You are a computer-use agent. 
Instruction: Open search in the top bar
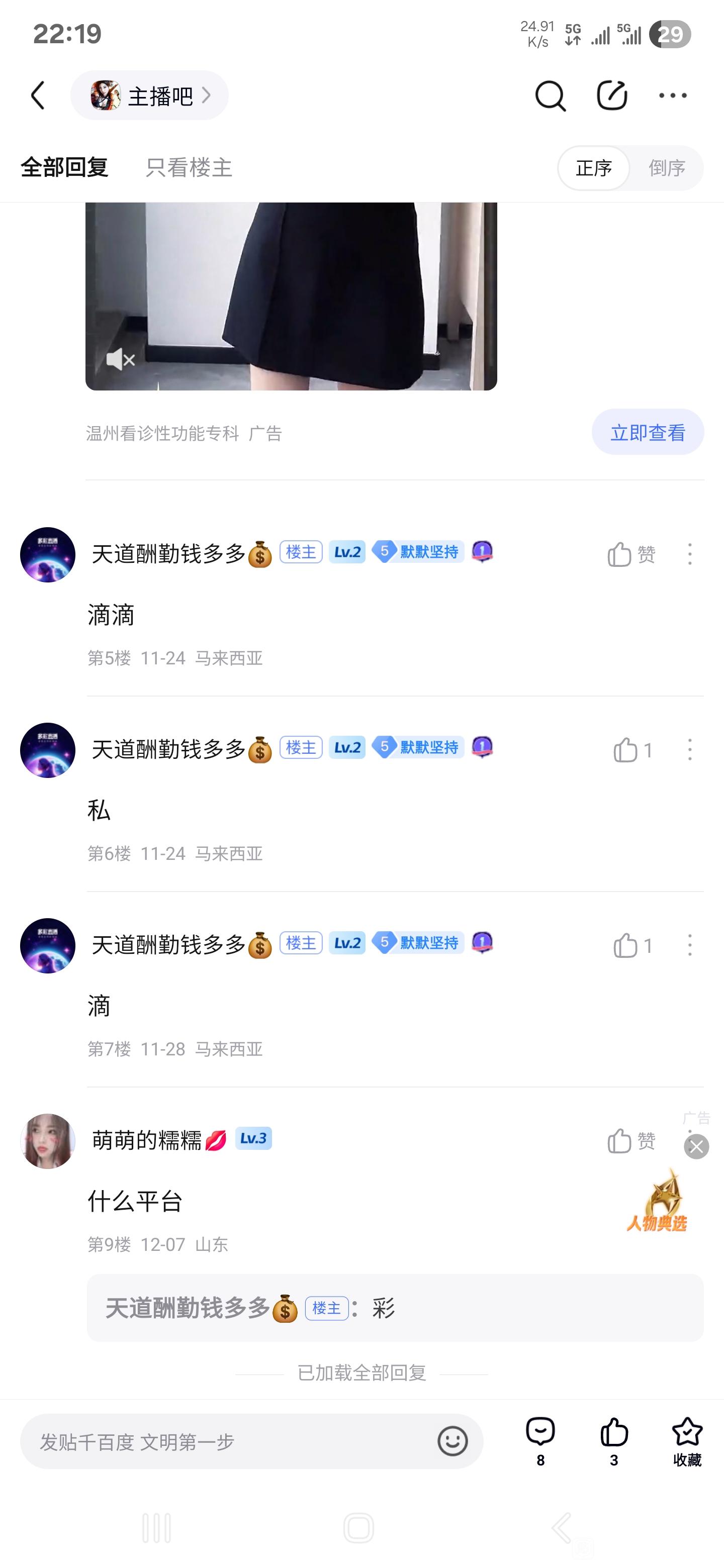[x=550, y=96]
